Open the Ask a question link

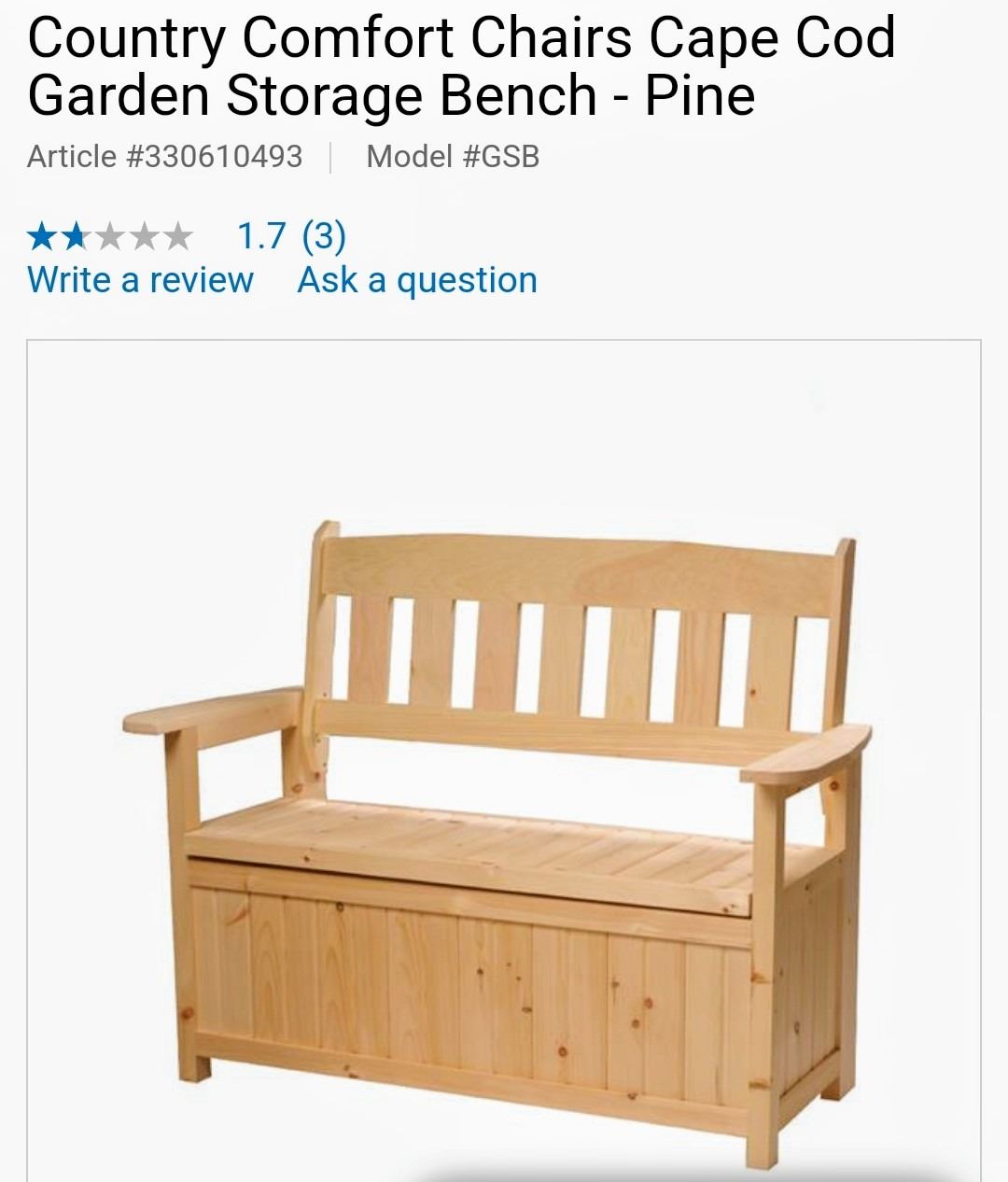pyautogui.click(x=417, y=280)
